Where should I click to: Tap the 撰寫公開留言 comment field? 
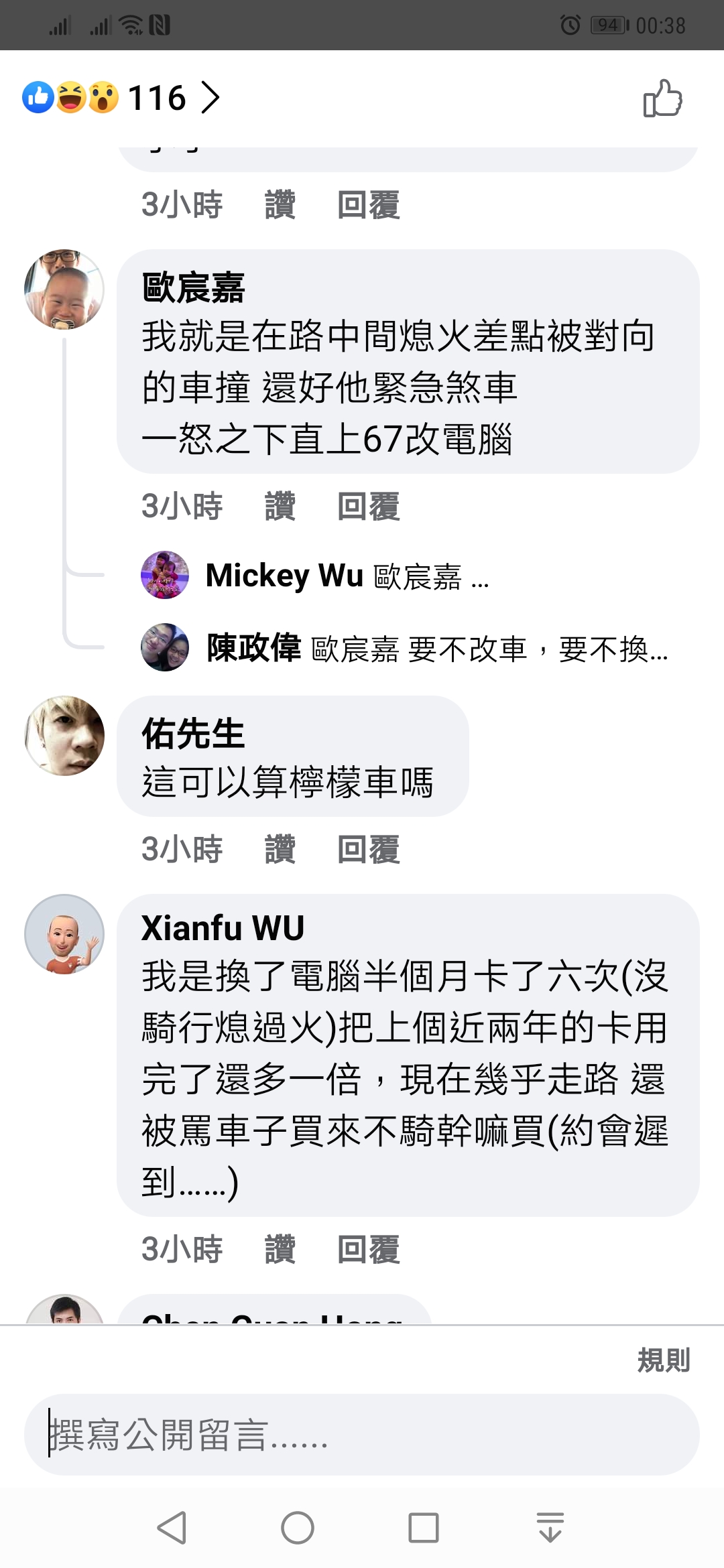tap(362, 1435)
